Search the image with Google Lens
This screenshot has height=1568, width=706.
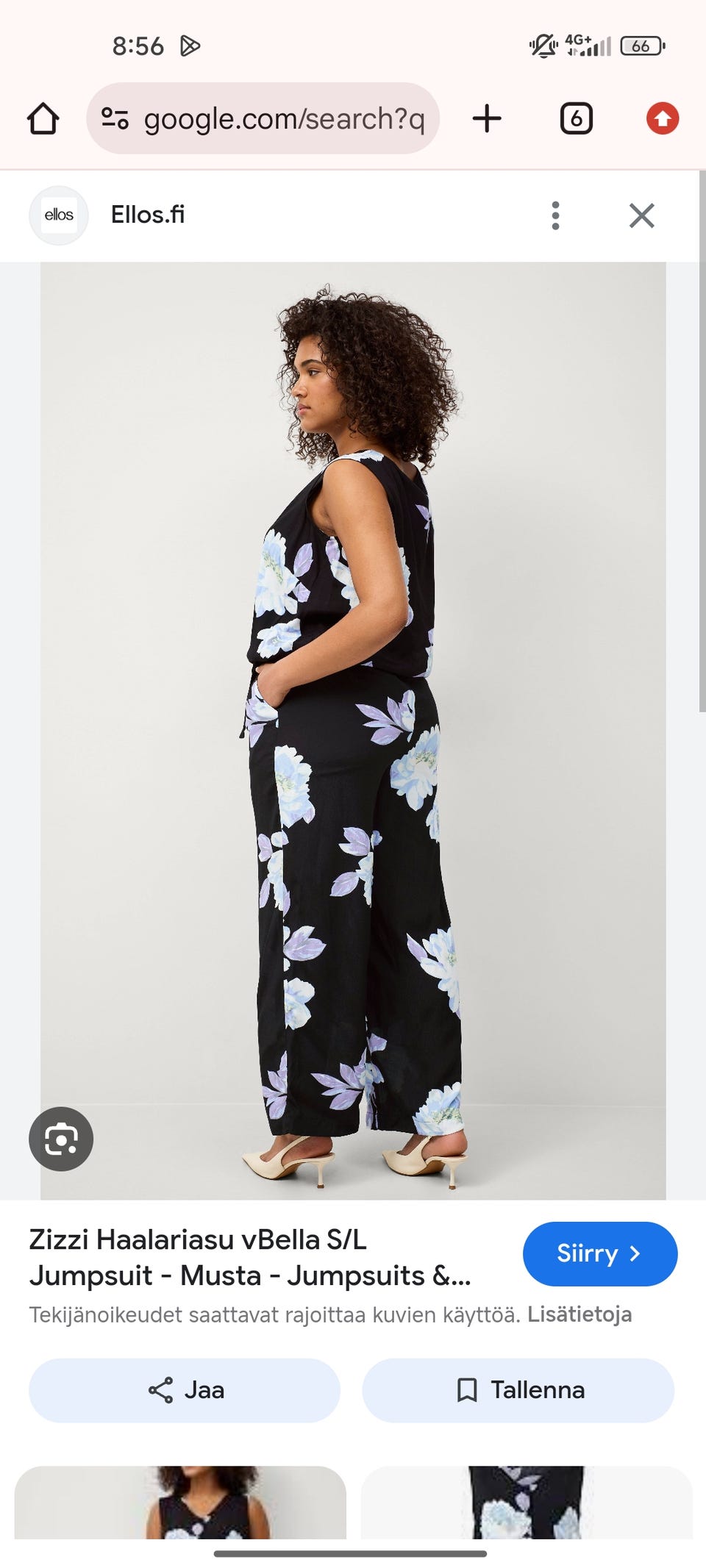[61, 1139]
